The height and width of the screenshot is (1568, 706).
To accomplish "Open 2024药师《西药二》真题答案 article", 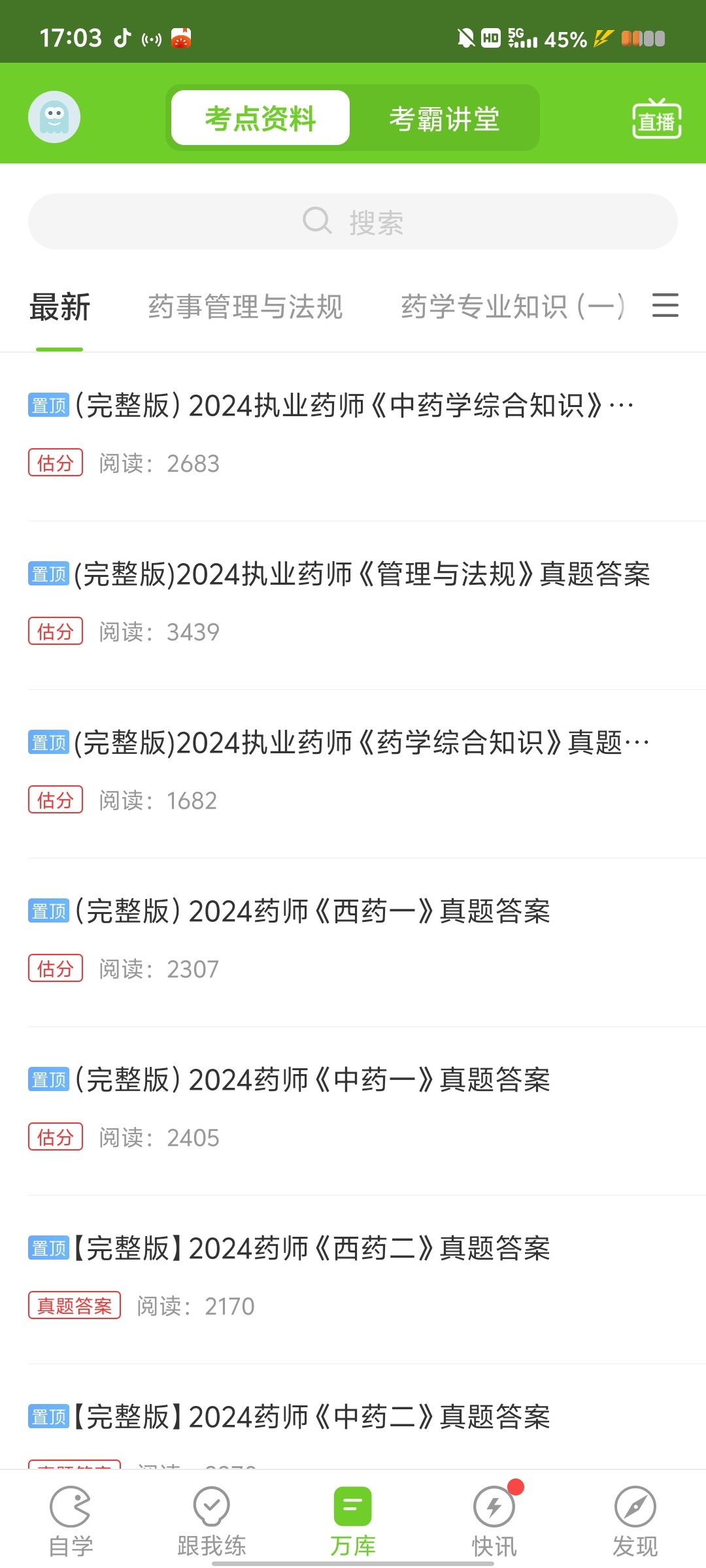I will (353, 1279).
